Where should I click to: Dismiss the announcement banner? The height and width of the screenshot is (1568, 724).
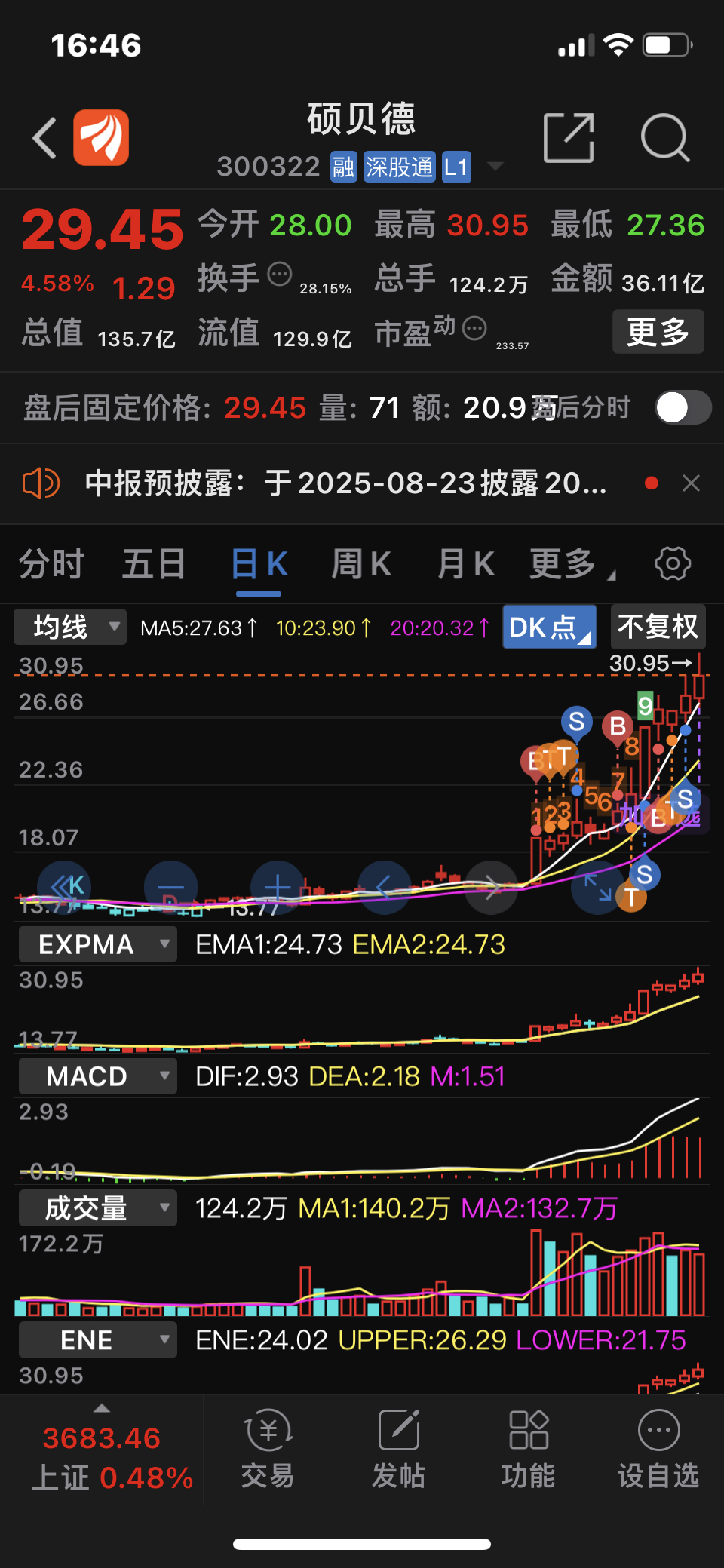[691, 483]
